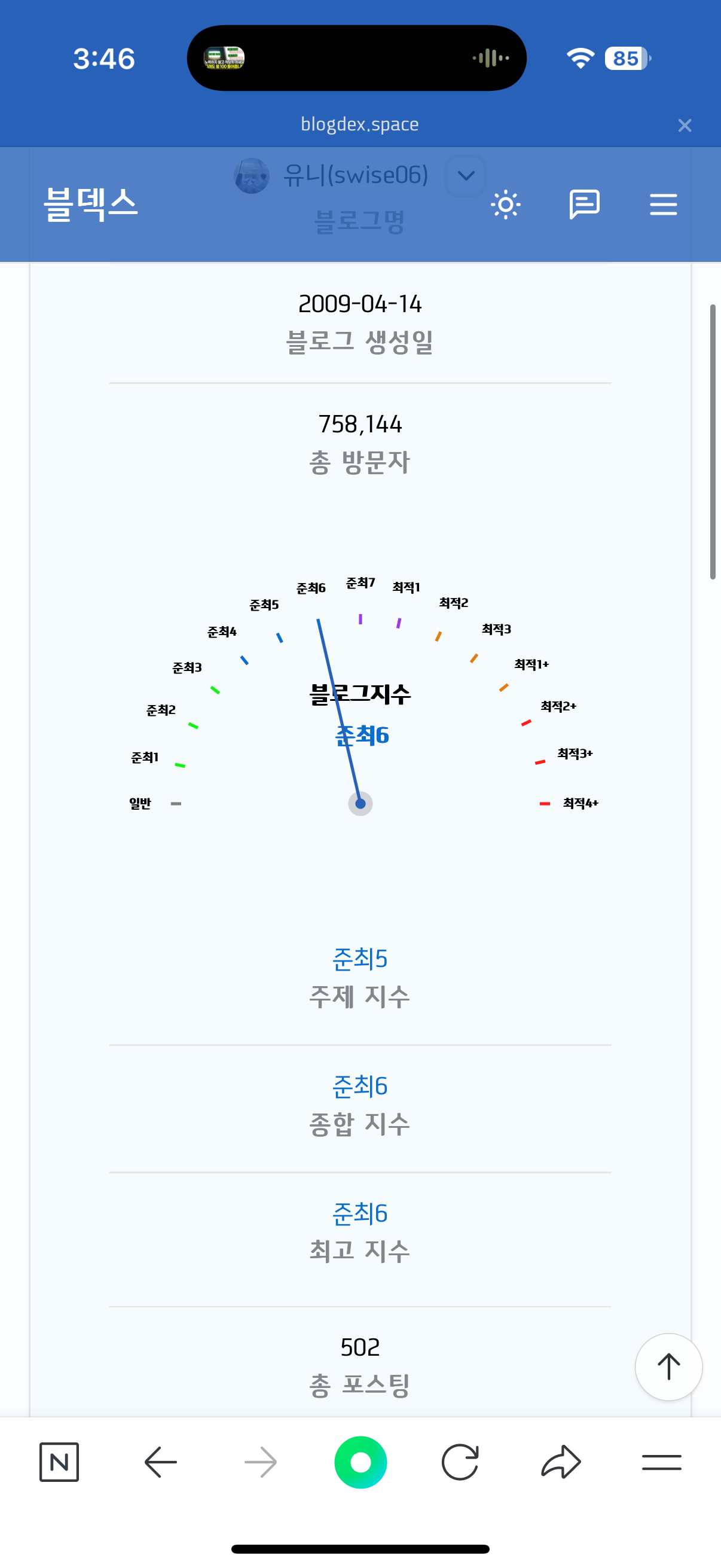Open the Naver N home button

(x=59, y=1462)
